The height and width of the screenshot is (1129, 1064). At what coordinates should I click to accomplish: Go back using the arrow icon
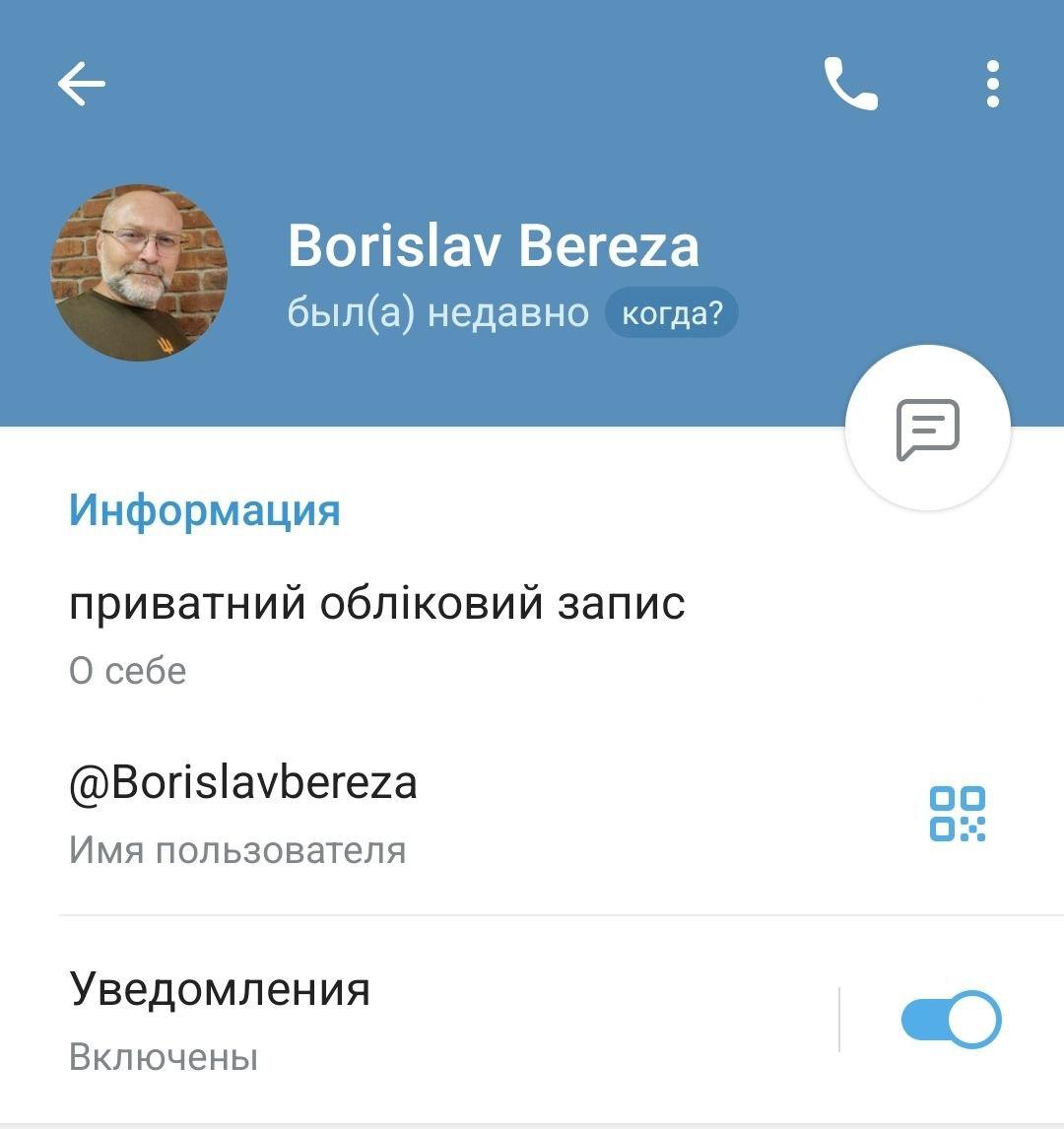point(82,84)
